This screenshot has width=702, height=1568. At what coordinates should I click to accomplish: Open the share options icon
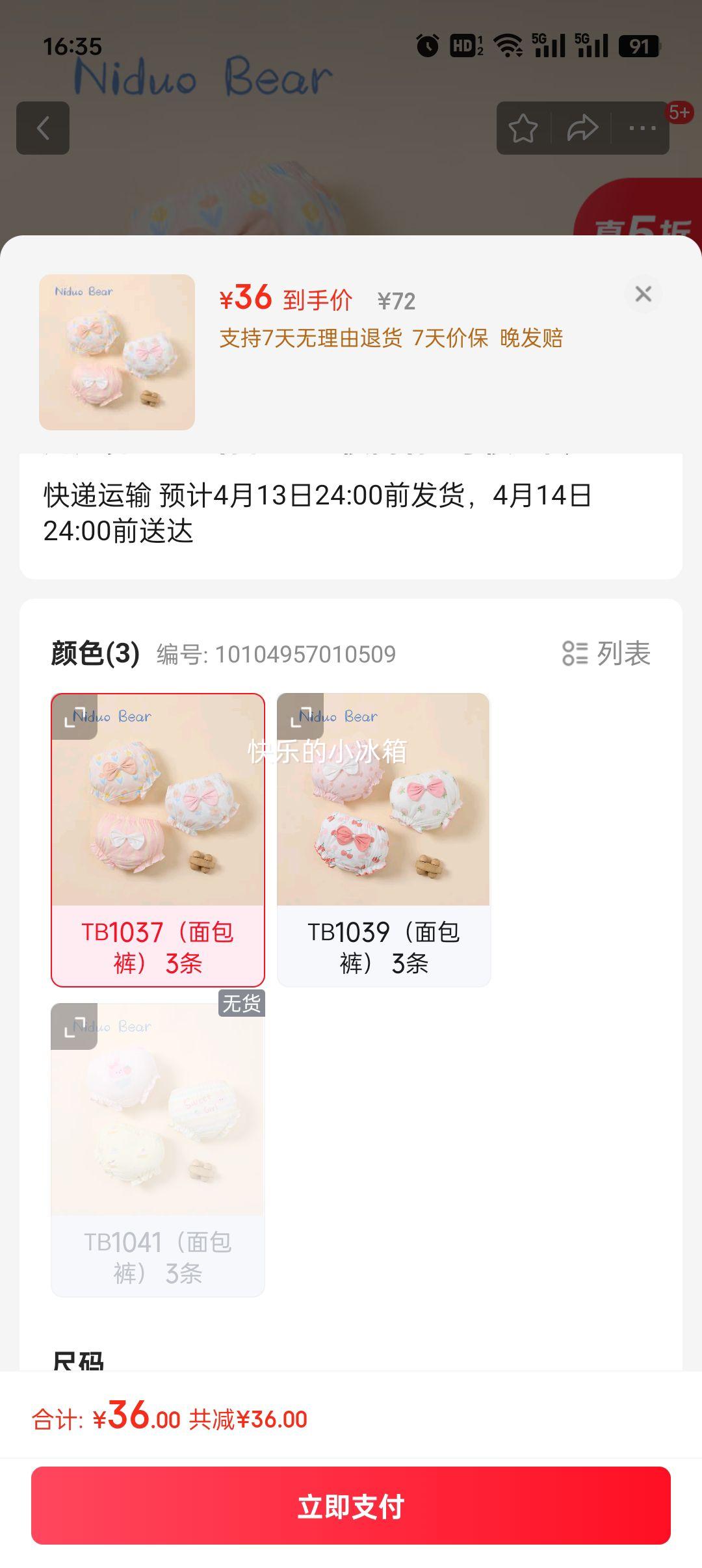point(582,129)
